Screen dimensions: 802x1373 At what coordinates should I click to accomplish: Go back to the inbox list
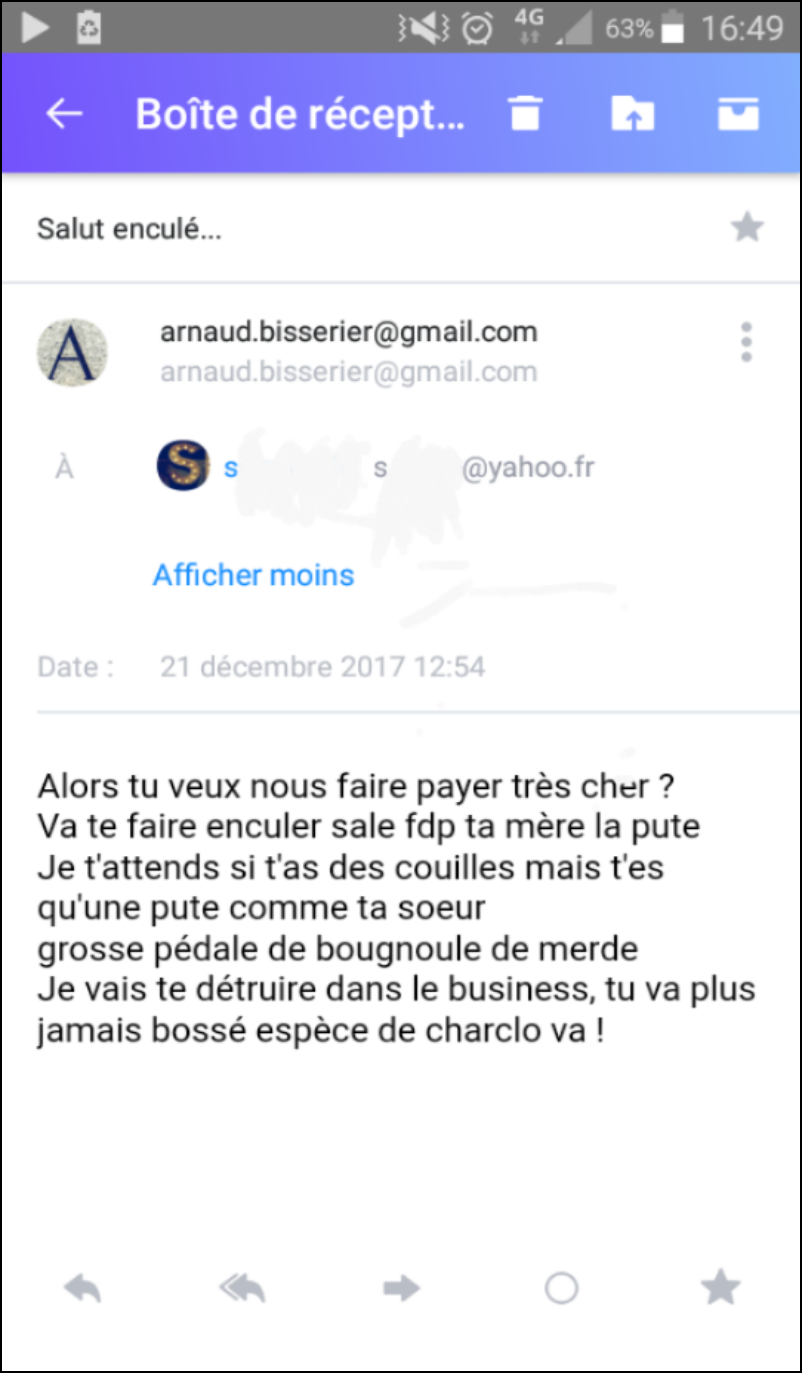64,114
